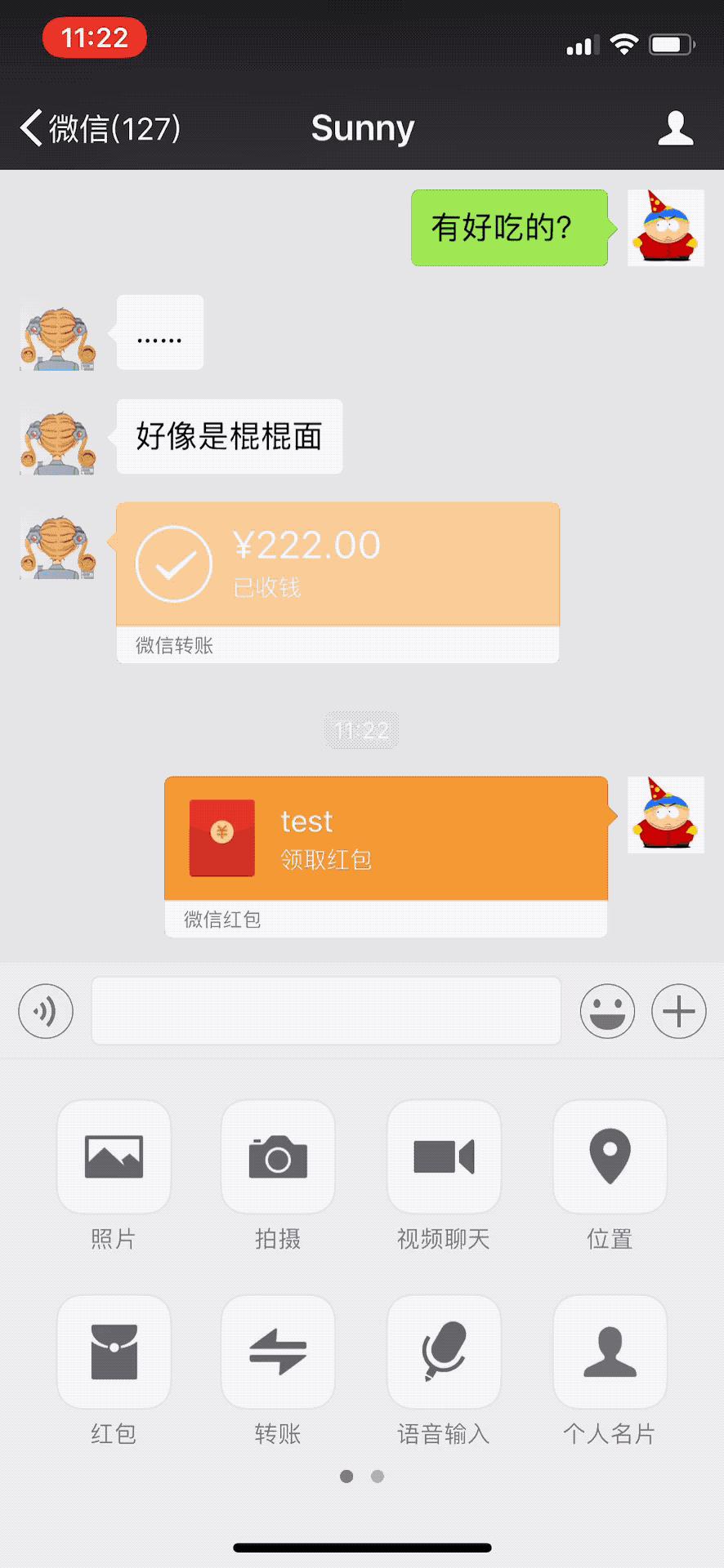Toggle the attachment plus panel

tap(678, 1011)
